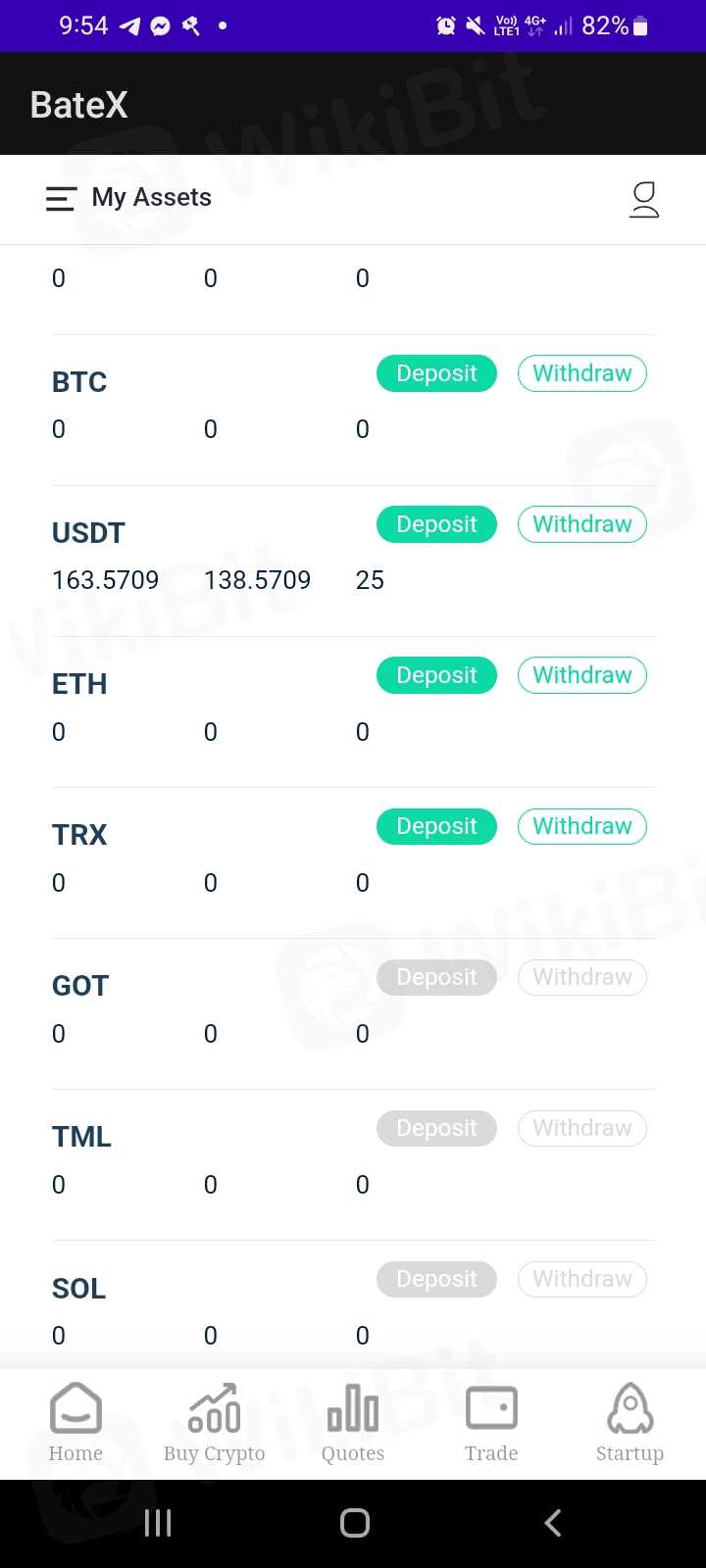Withdraw USDT balance
Image resolution: width=706 pixels, height=1568 pixels.
581,524
